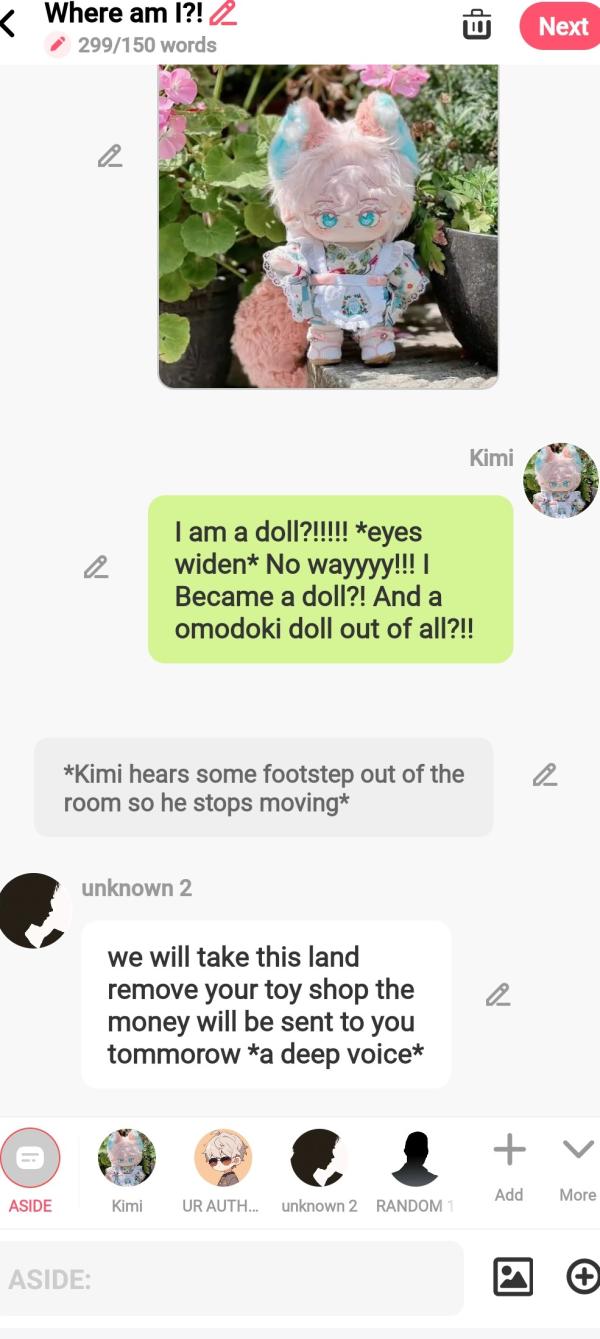Edit unknown 2's toy shop message
600x1339 pixels.
pos(497,994)
